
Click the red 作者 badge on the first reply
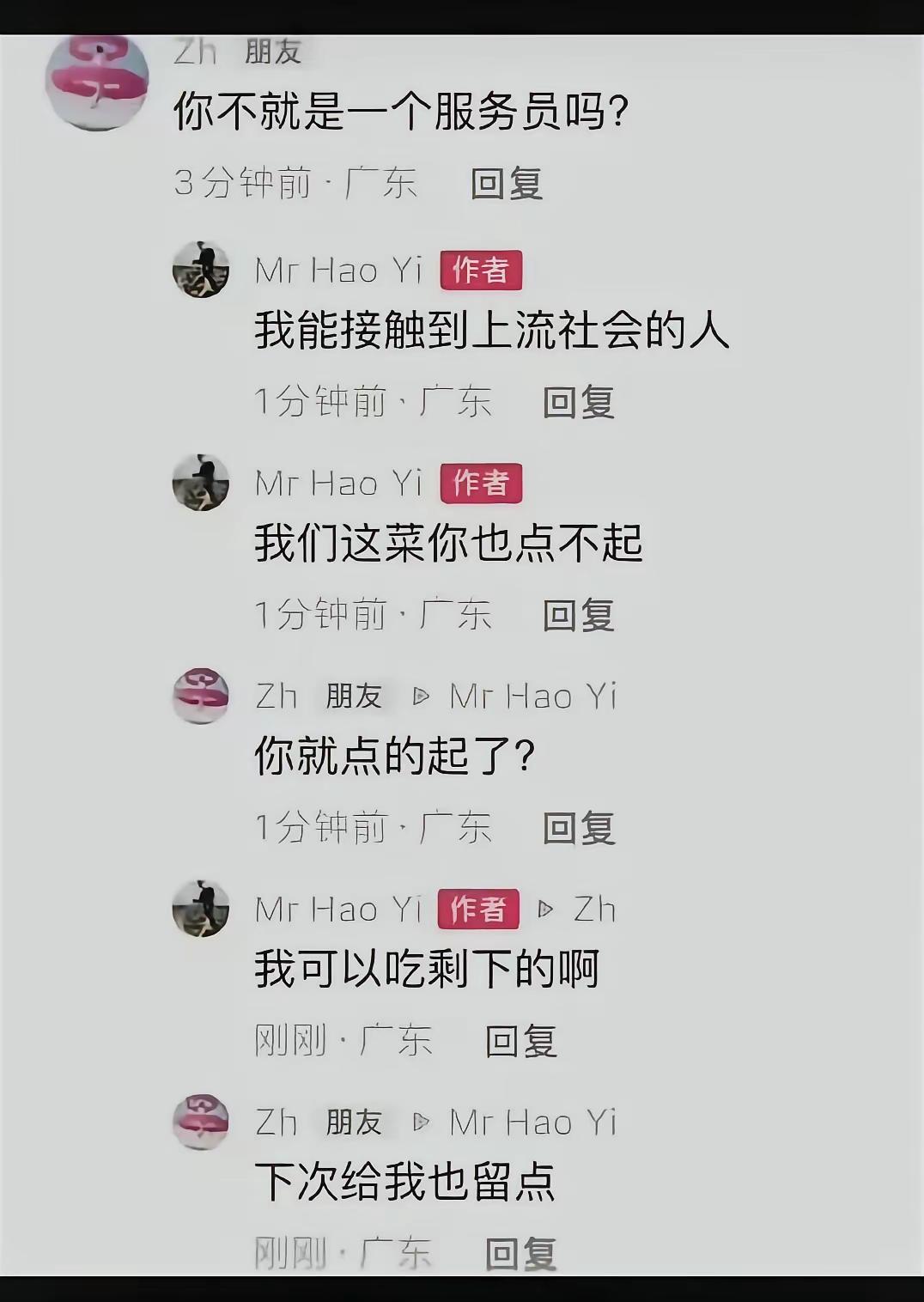(481, 271)
